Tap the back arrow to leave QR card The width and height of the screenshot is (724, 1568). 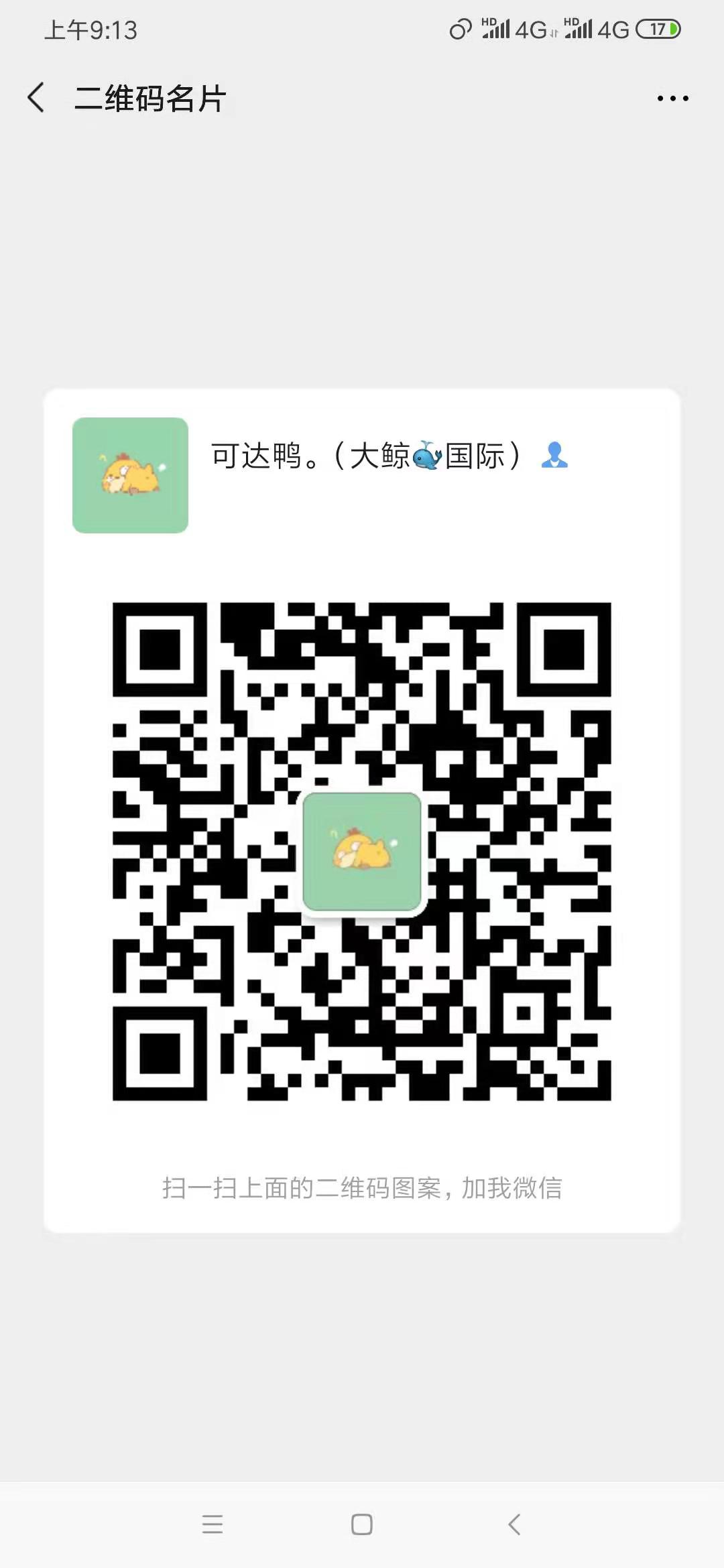pos(36,97)
